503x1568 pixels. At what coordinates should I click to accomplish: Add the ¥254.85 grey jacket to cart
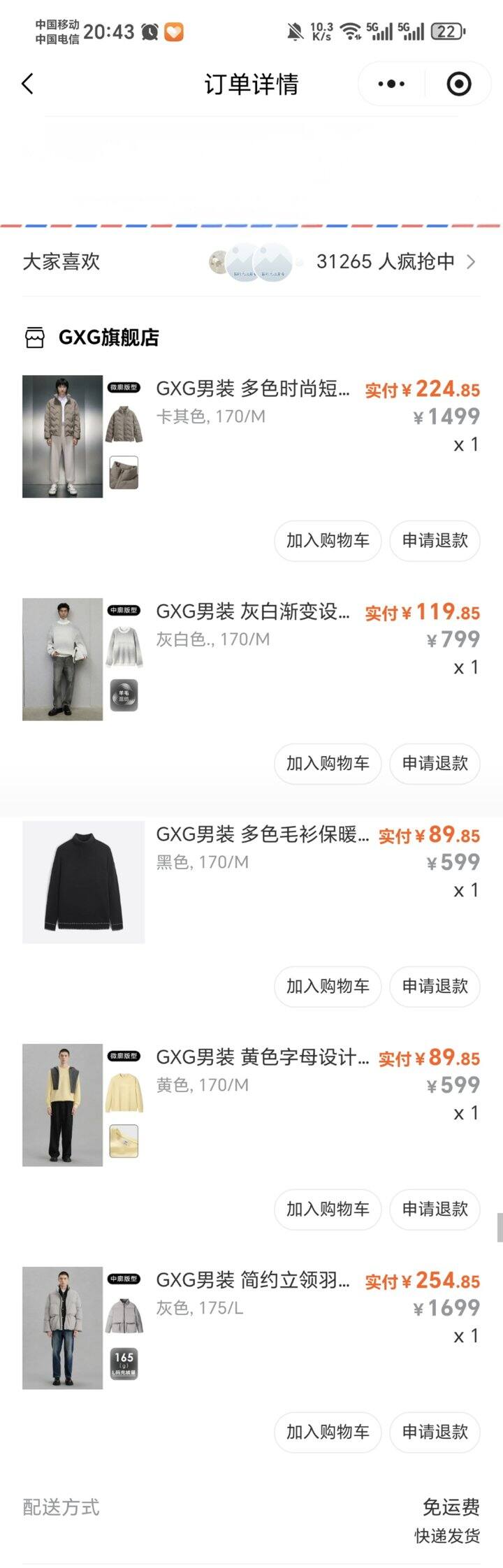coord(328,1432)
